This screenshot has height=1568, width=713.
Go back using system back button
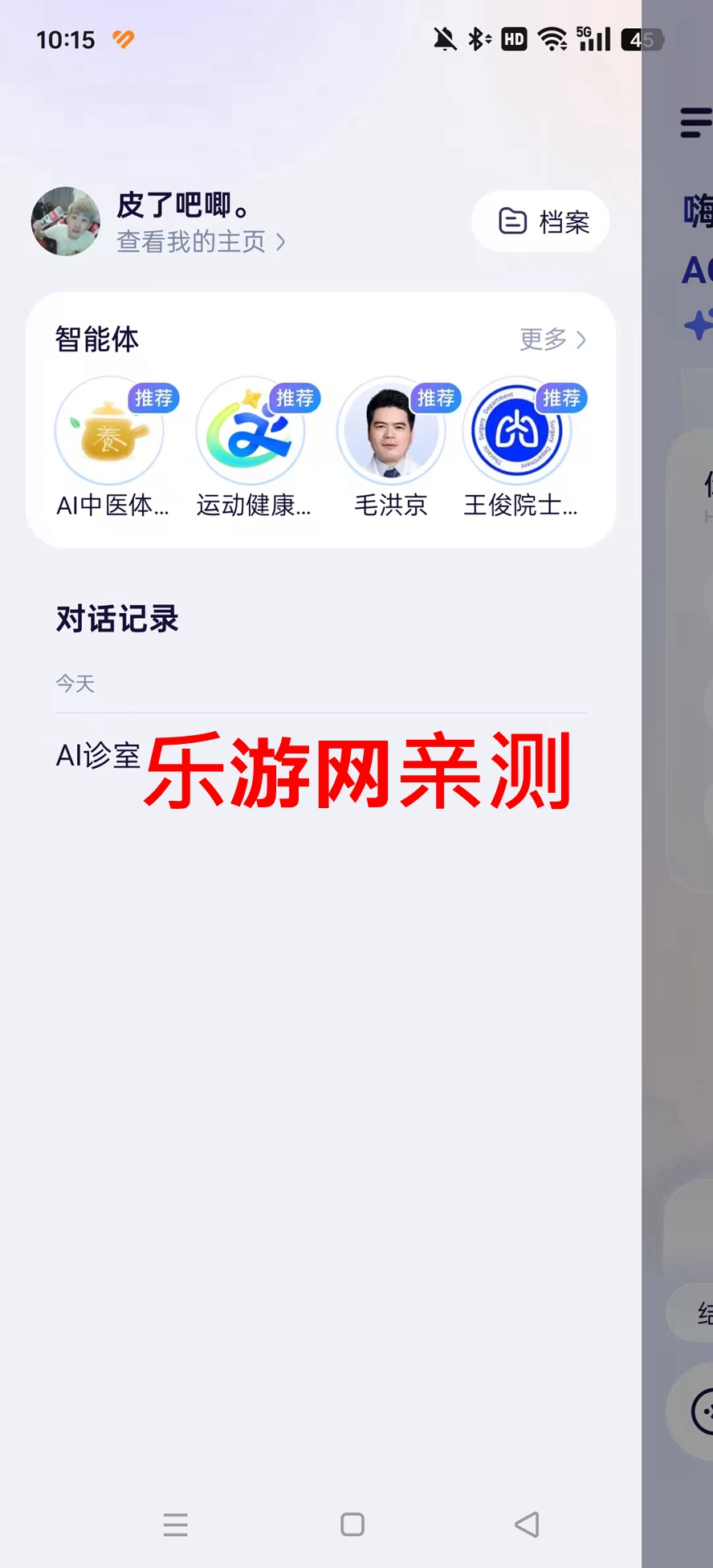click(528, 1525)
